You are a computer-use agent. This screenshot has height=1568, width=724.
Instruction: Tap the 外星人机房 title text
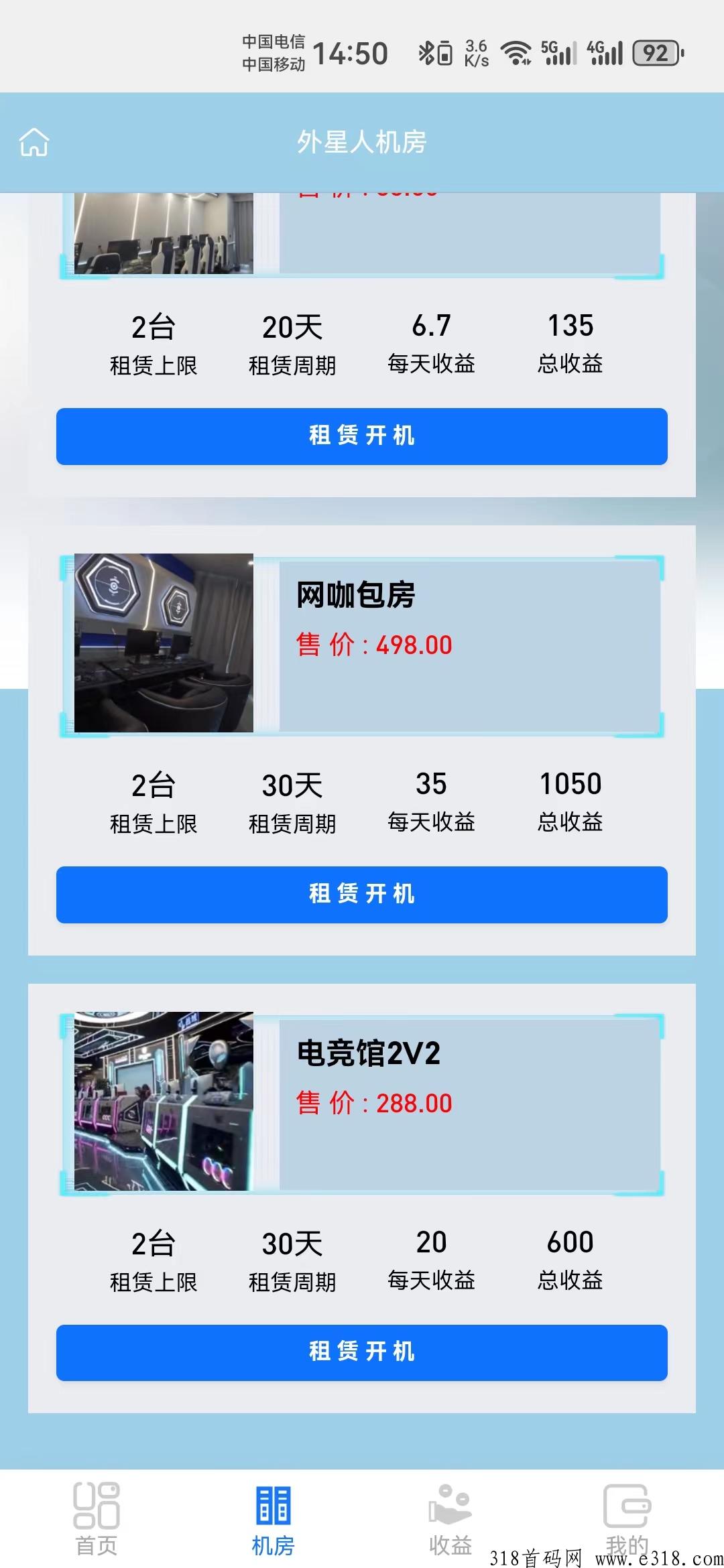(362, 143)
